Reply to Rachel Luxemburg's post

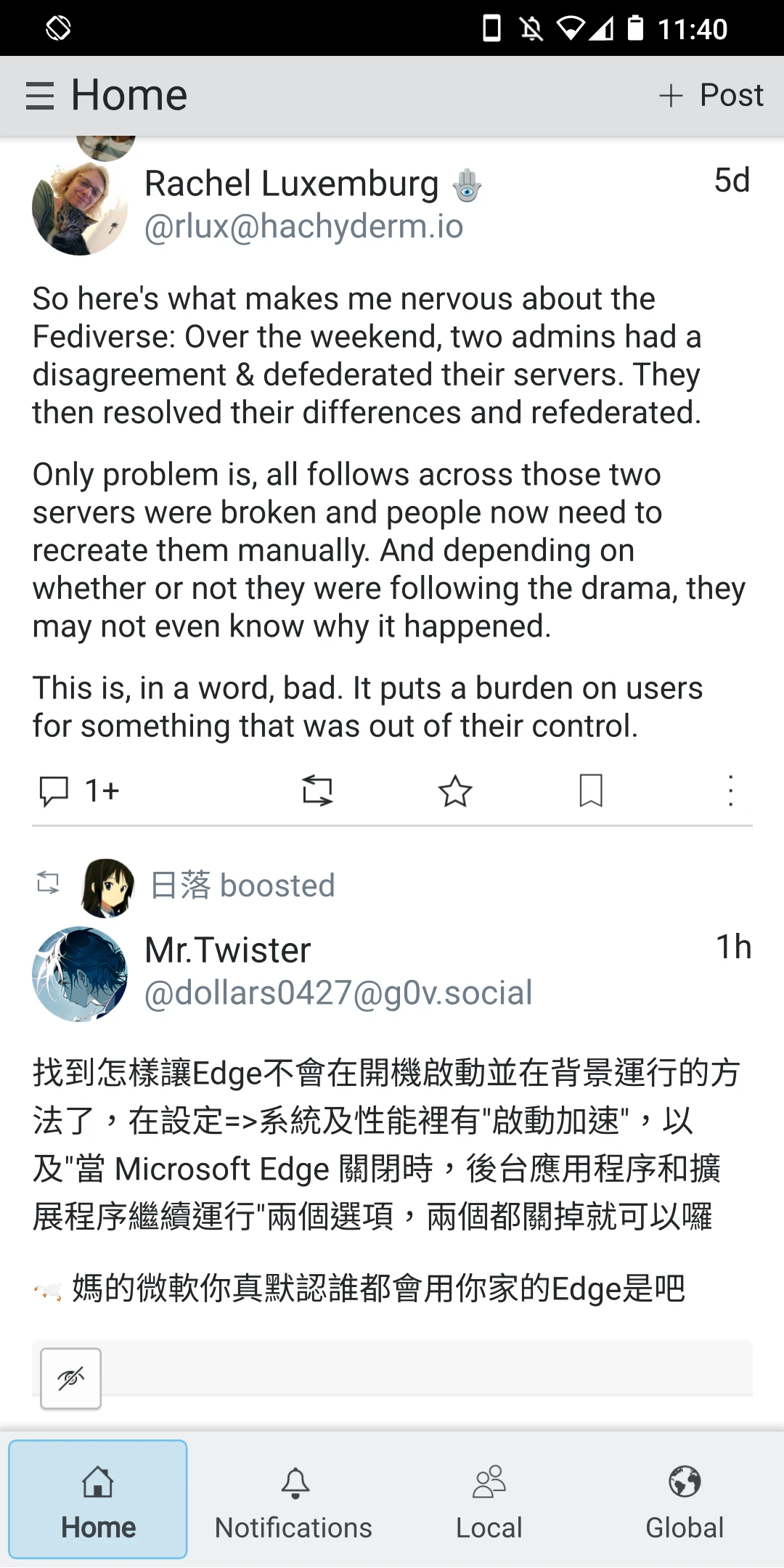(x=54, y=791)
